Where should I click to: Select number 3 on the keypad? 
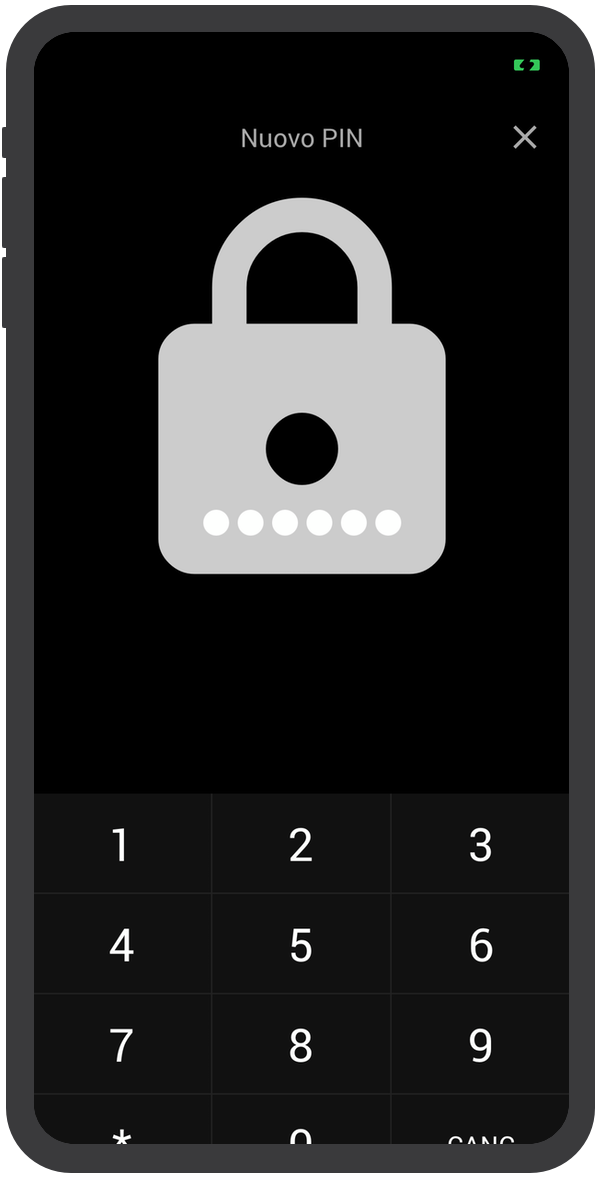coord(480,844)
